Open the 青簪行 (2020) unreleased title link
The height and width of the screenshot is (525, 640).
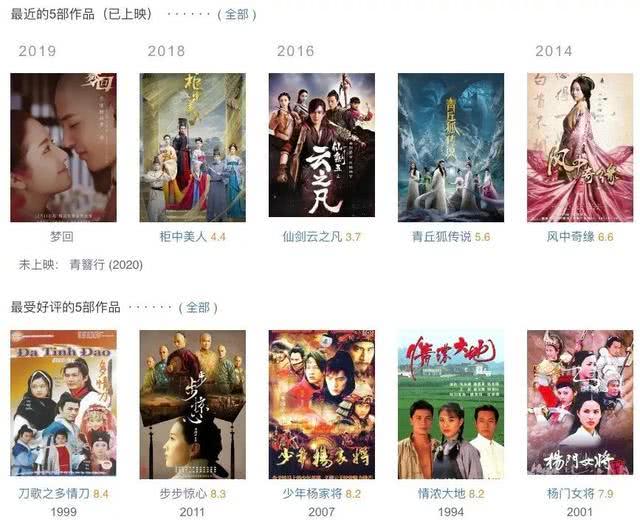coord(106,265)
